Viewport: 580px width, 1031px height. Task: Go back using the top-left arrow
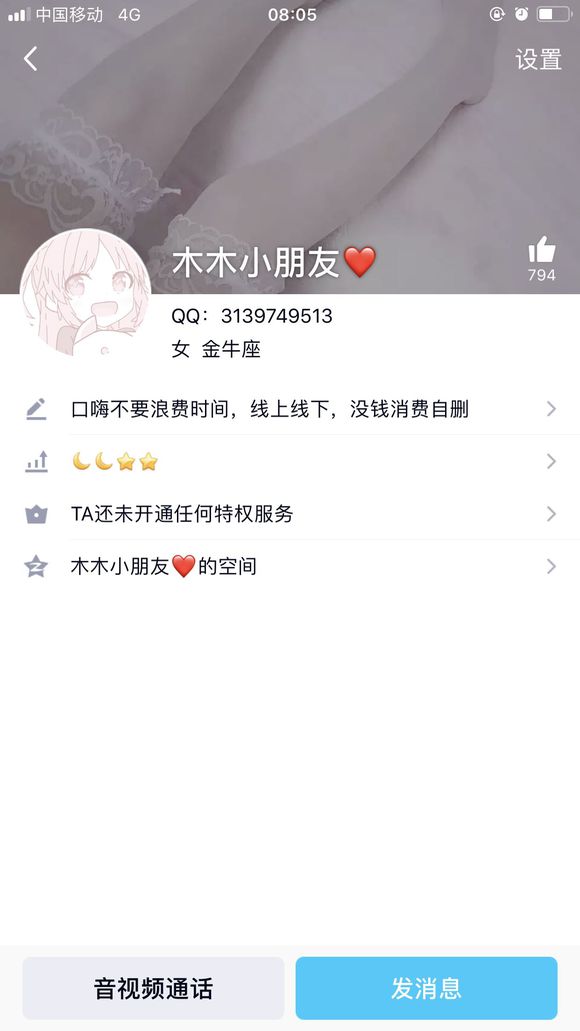(30, 59)
